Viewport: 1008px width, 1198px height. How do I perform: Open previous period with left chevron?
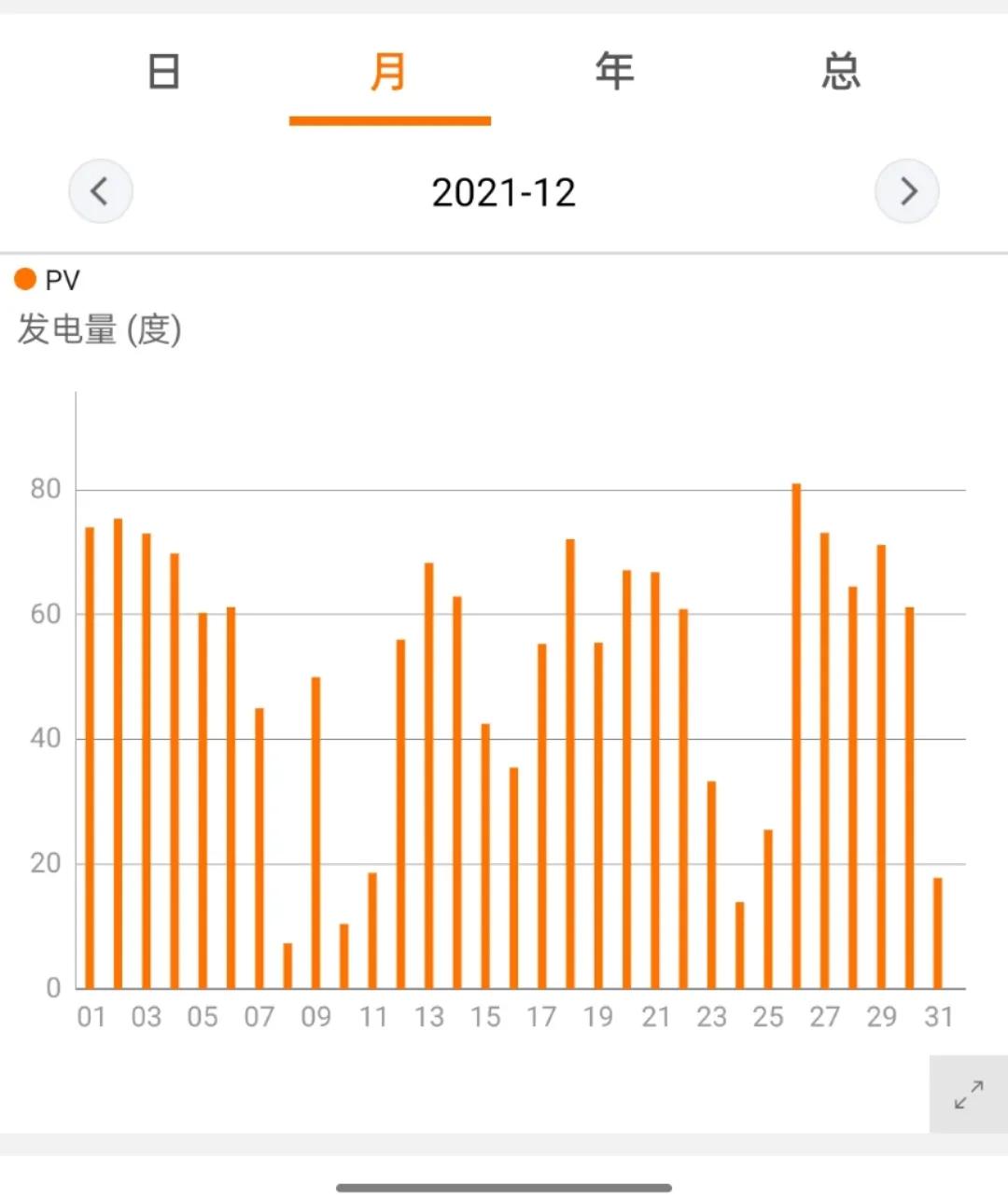pos(101,190)
